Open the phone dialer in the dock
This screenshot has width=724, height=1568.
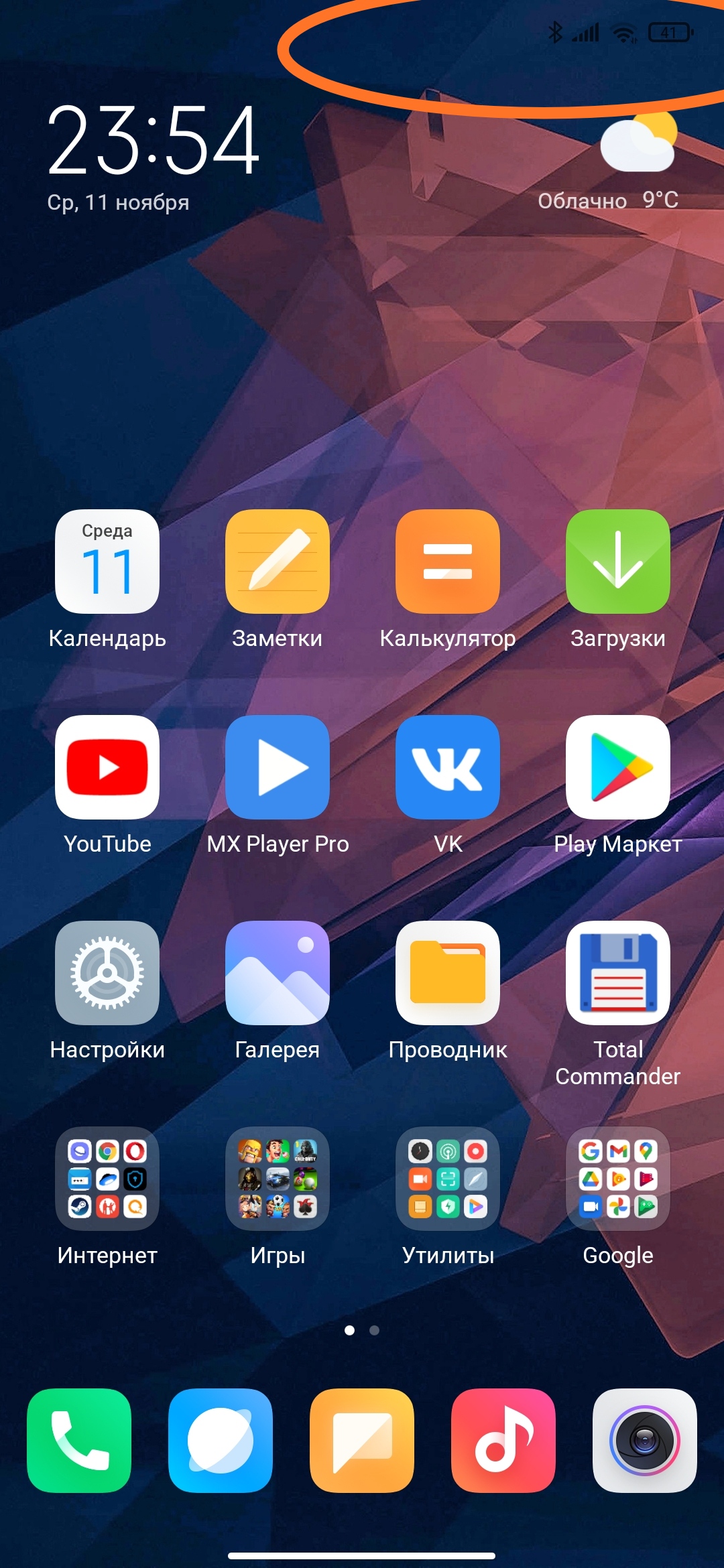click(79, 1441)
